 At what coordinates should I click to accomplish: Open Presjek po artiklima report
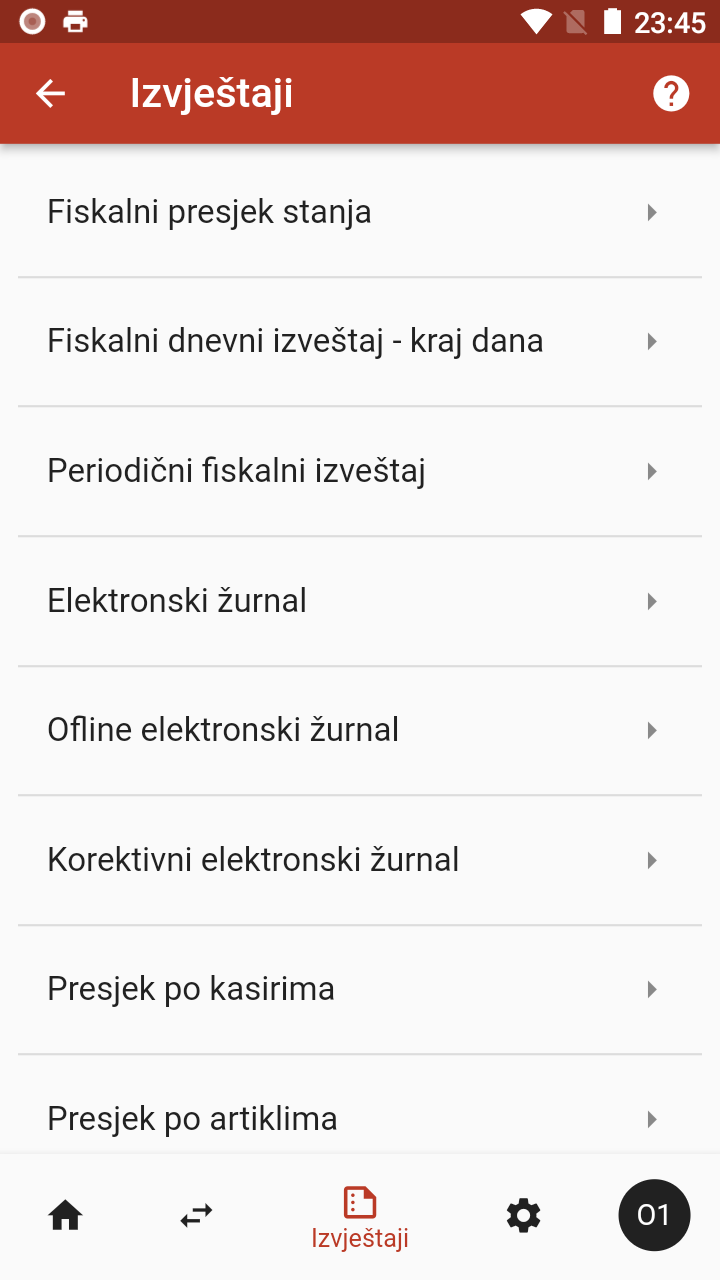click(x=192, y=1118)
